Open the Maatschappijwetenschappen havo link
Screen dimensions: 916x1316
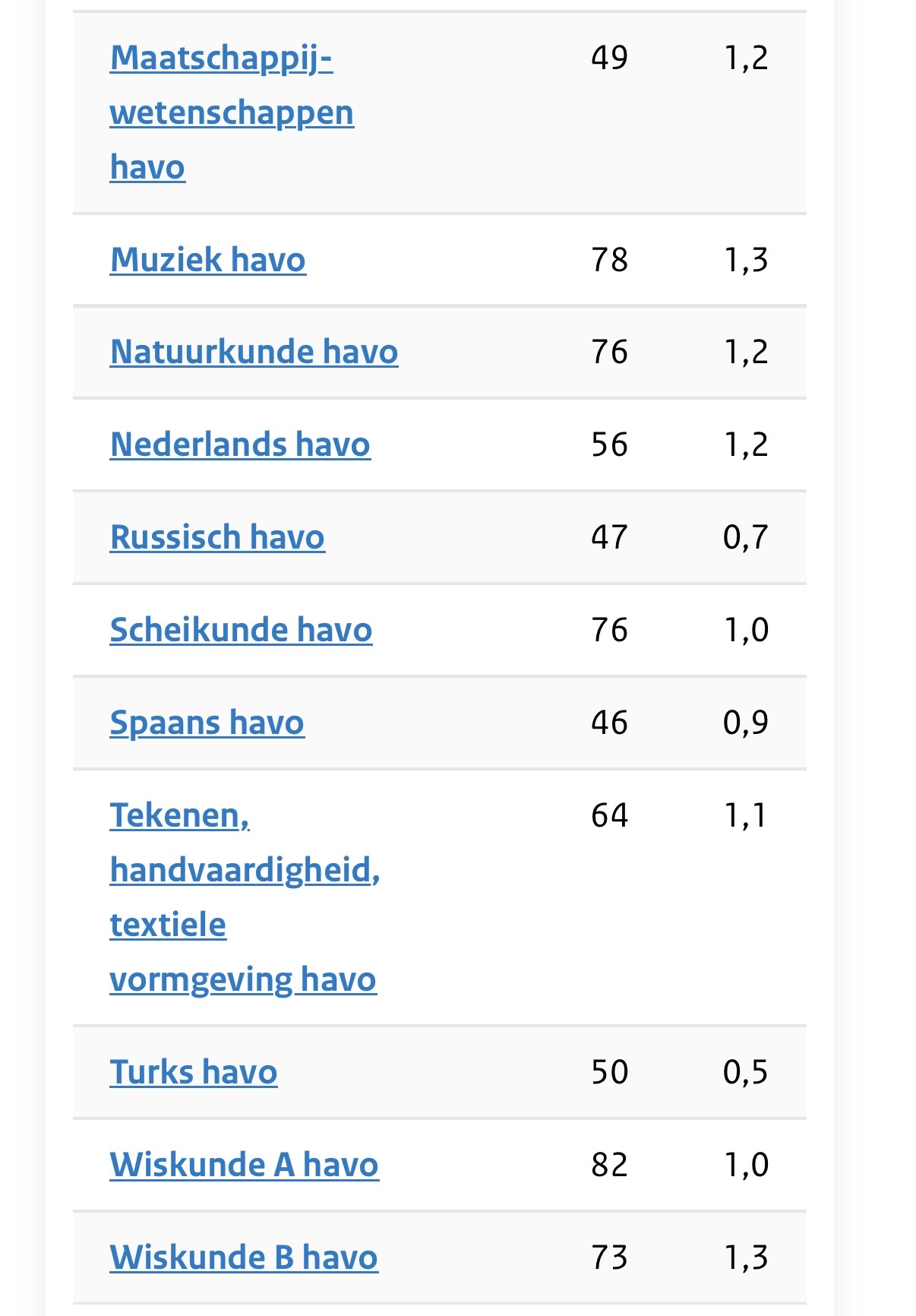pos(231,112)
